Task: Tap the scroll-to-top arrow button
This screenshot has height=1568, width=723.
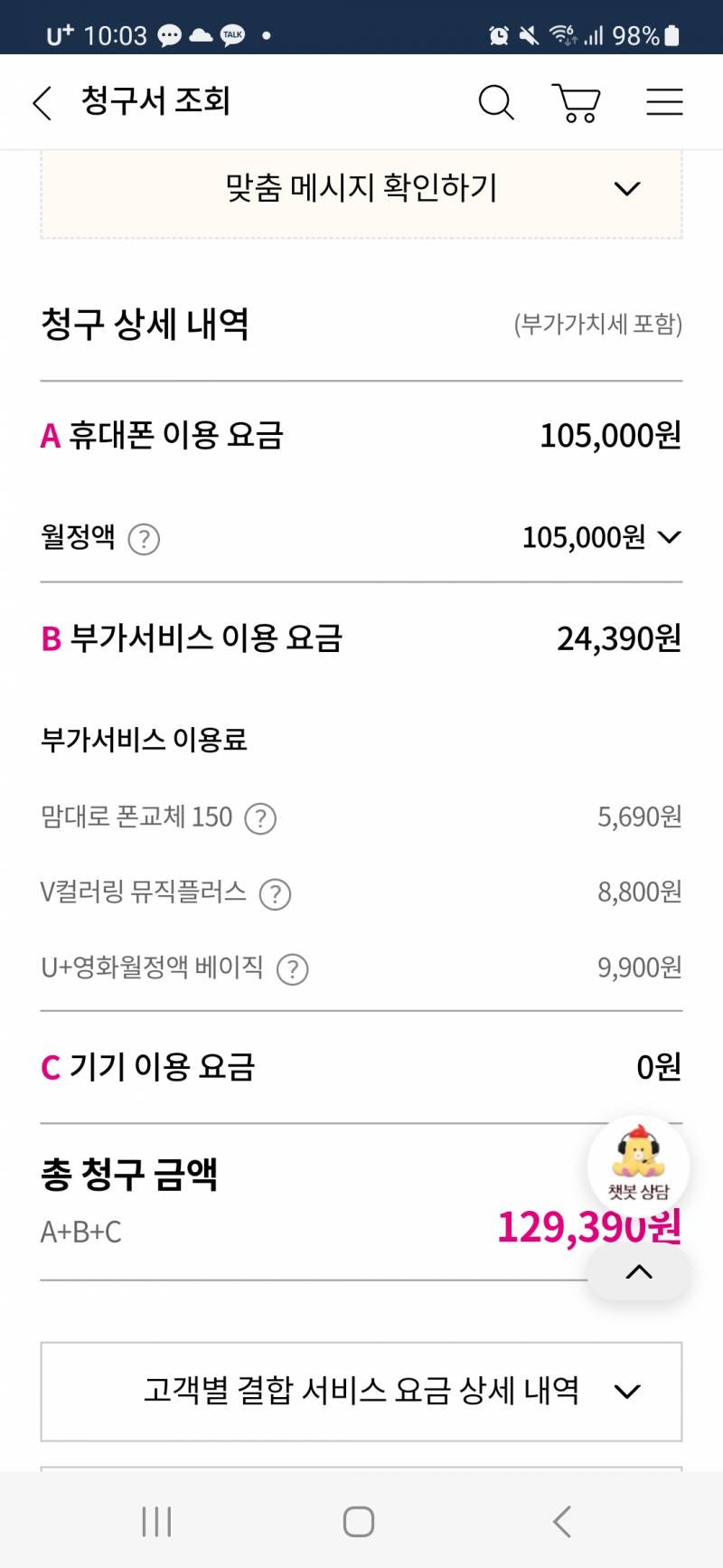Action: [x=637, y=1272]
